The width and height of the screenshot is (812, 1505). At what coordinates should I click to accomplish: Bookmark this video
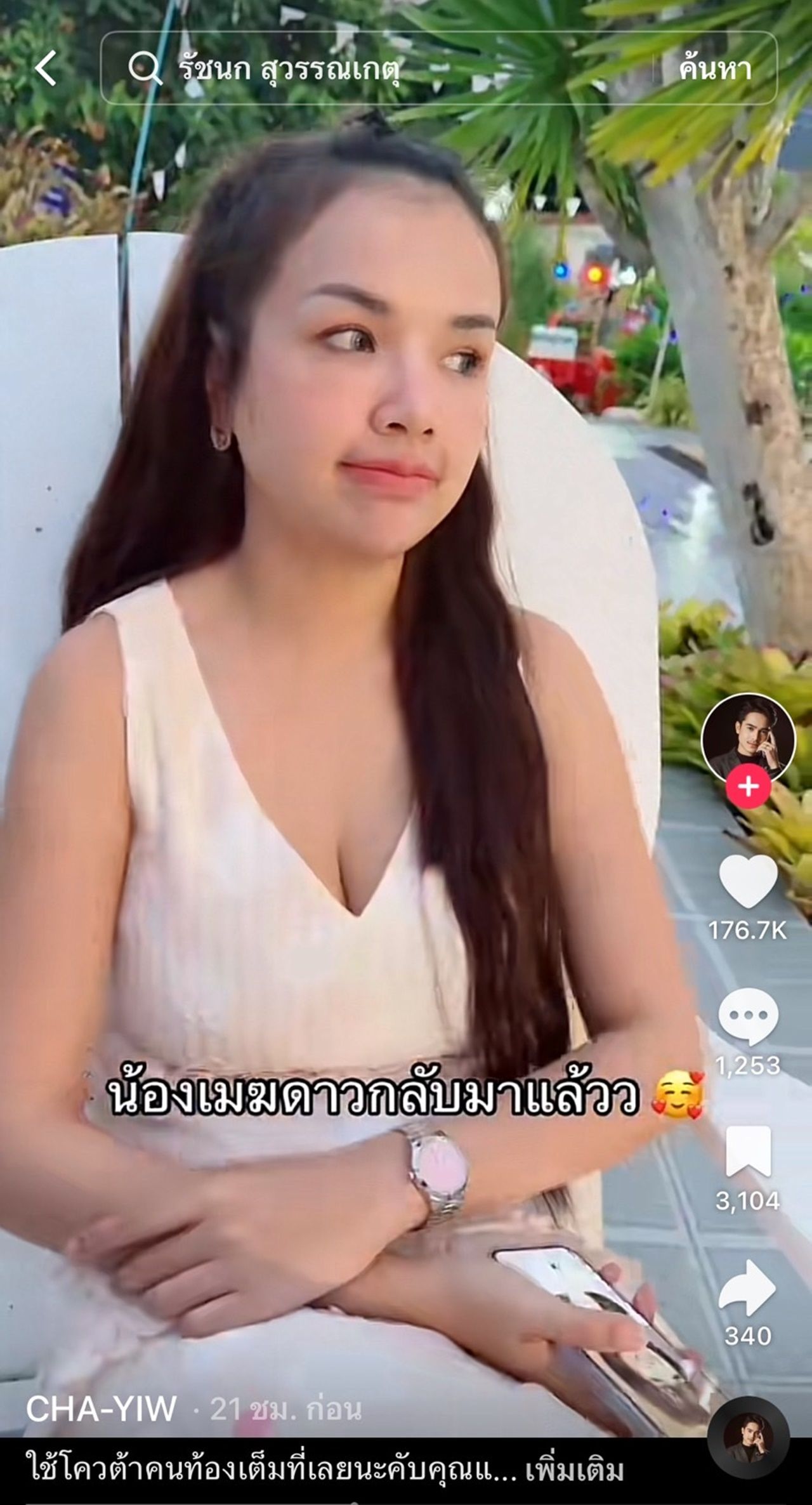748,1152
